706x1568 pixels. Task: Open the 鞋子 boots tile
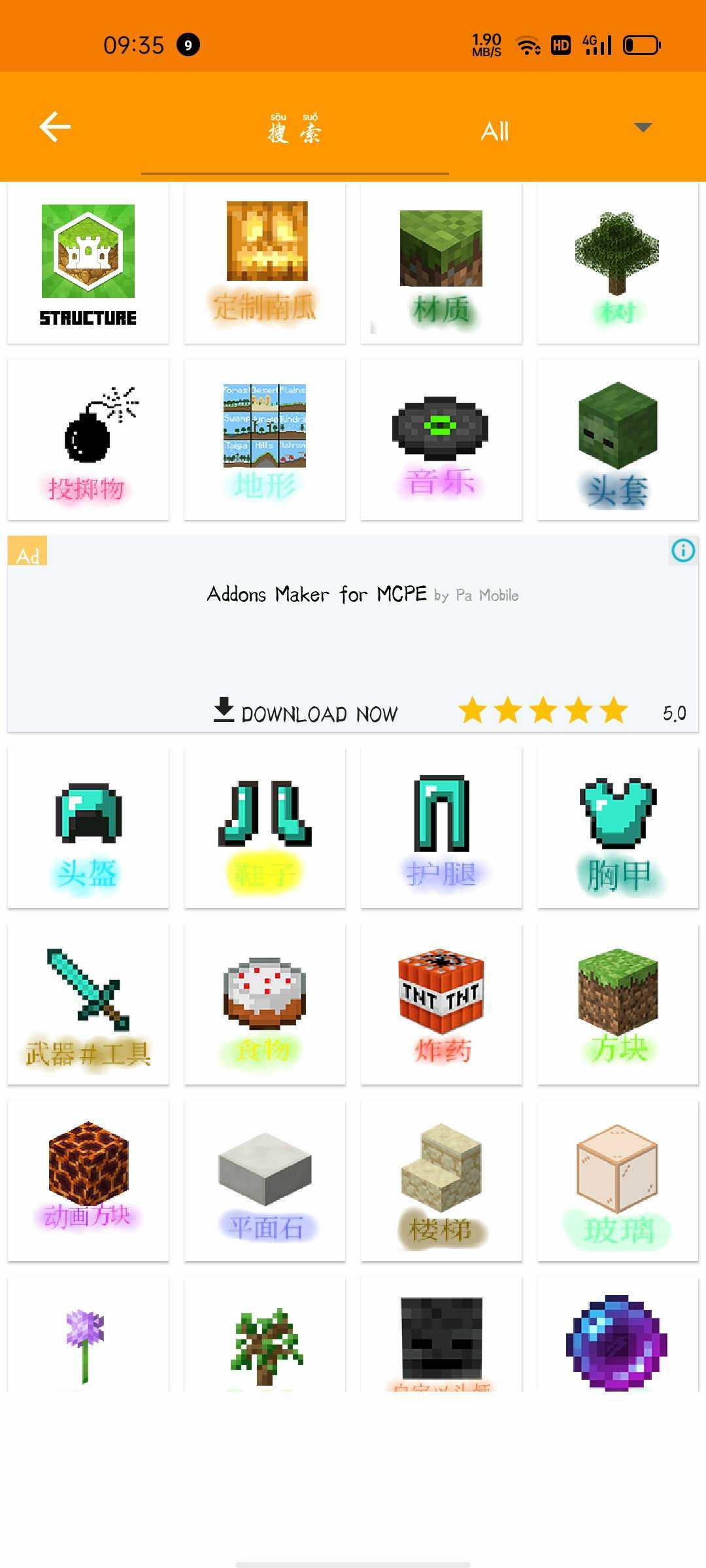pyautogui.click(x=265, y=828)
